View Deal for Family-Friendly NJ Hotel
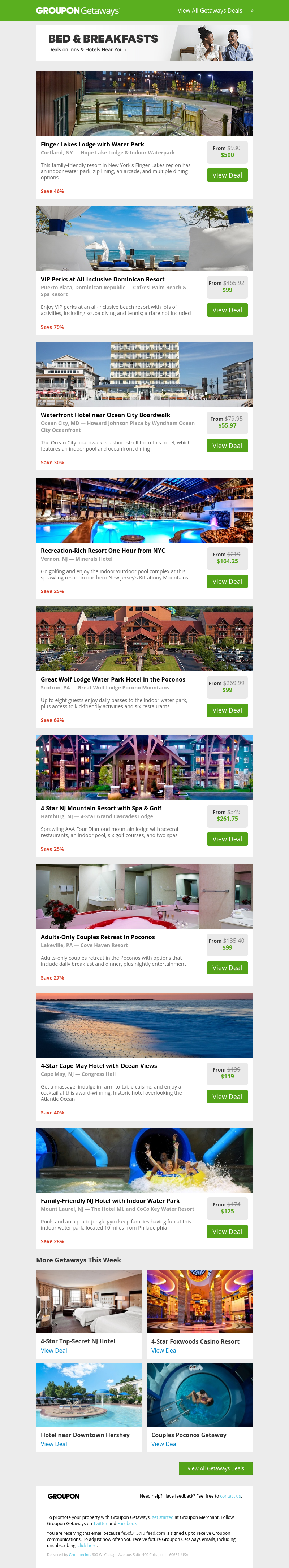The height and width of the screenshot is (1568, 289). [x=227, y=1232]
